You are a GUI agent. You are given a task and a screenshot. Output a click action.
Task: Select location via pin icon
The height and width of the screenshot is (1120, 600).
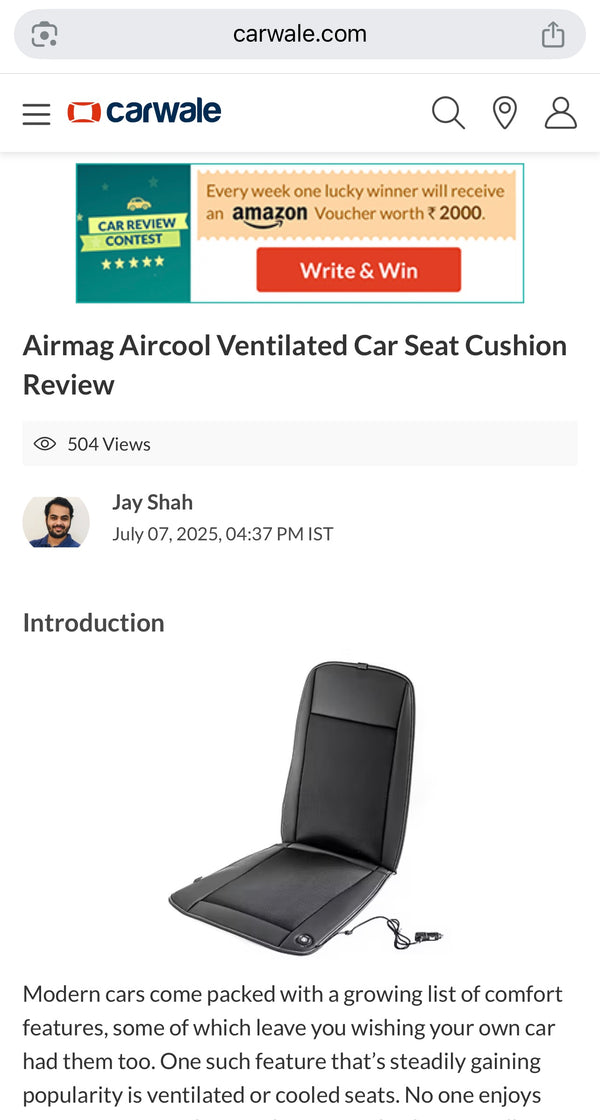click(x=505, y=113)
